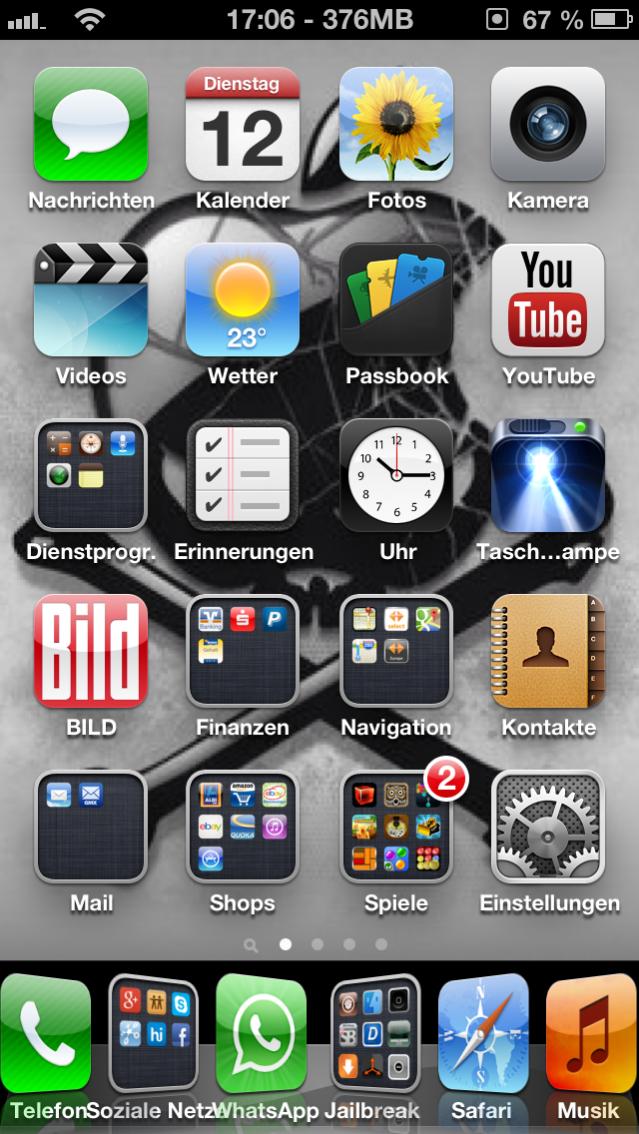Open Kontakte
Image resolution: width=639 pixels, height=1134 pixels.
pos(547,651)
